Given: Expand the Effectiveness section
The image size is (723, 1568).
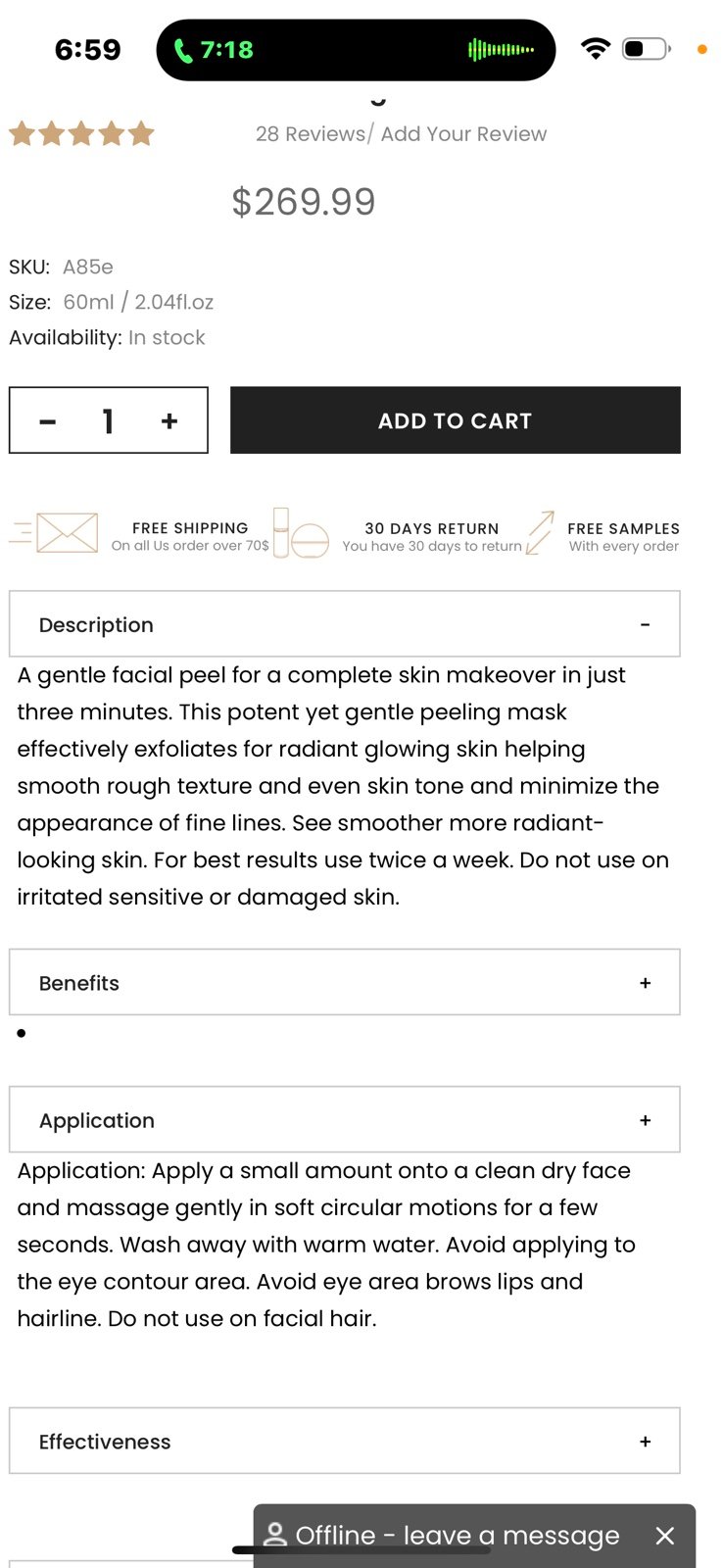Looking at the screenshot, I should point(345,1442).
